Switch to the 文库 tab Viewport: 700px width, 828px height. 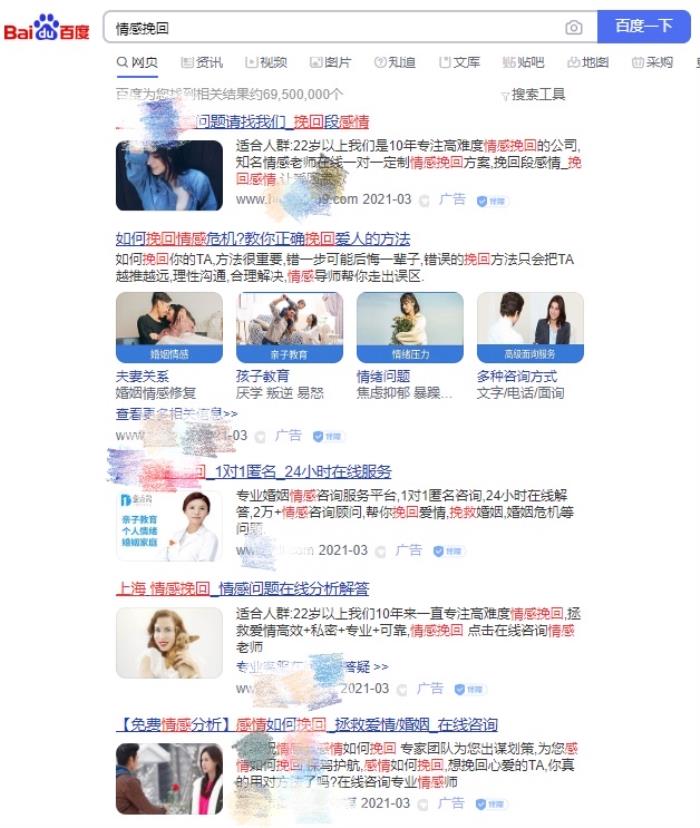pyautogui.click(x=459, y=62)
